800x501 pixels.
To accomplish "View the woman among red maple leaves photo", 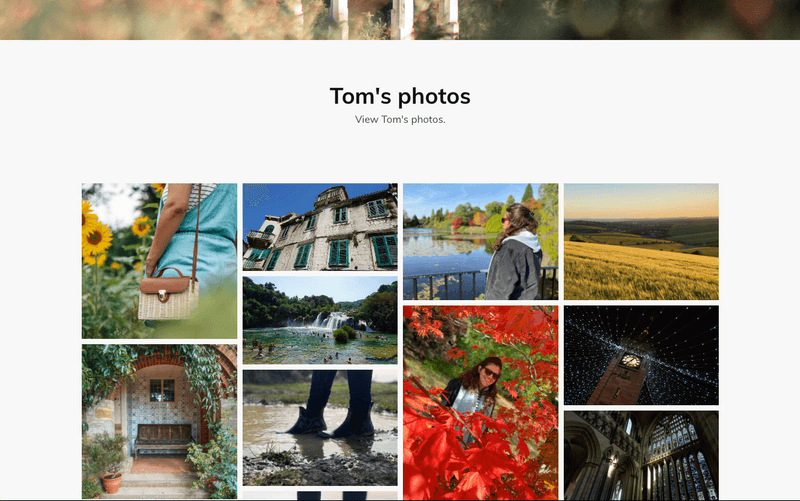I will [x=480, y=402].
